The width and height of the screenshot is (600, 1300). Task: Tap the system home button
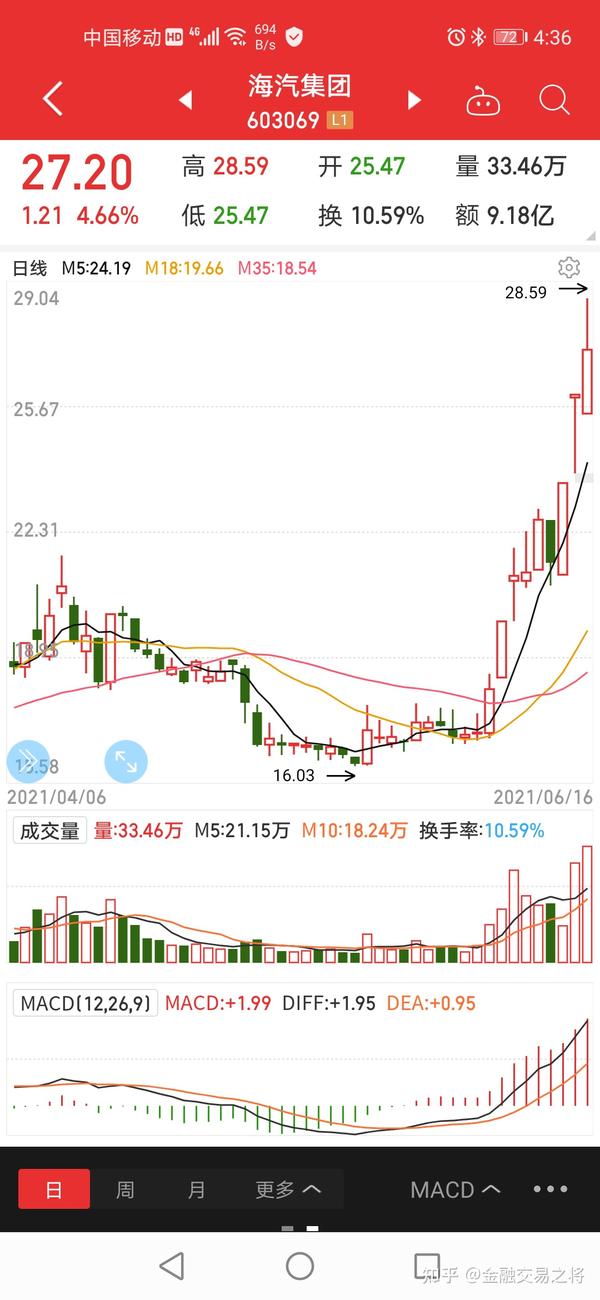coord(300,1266)
